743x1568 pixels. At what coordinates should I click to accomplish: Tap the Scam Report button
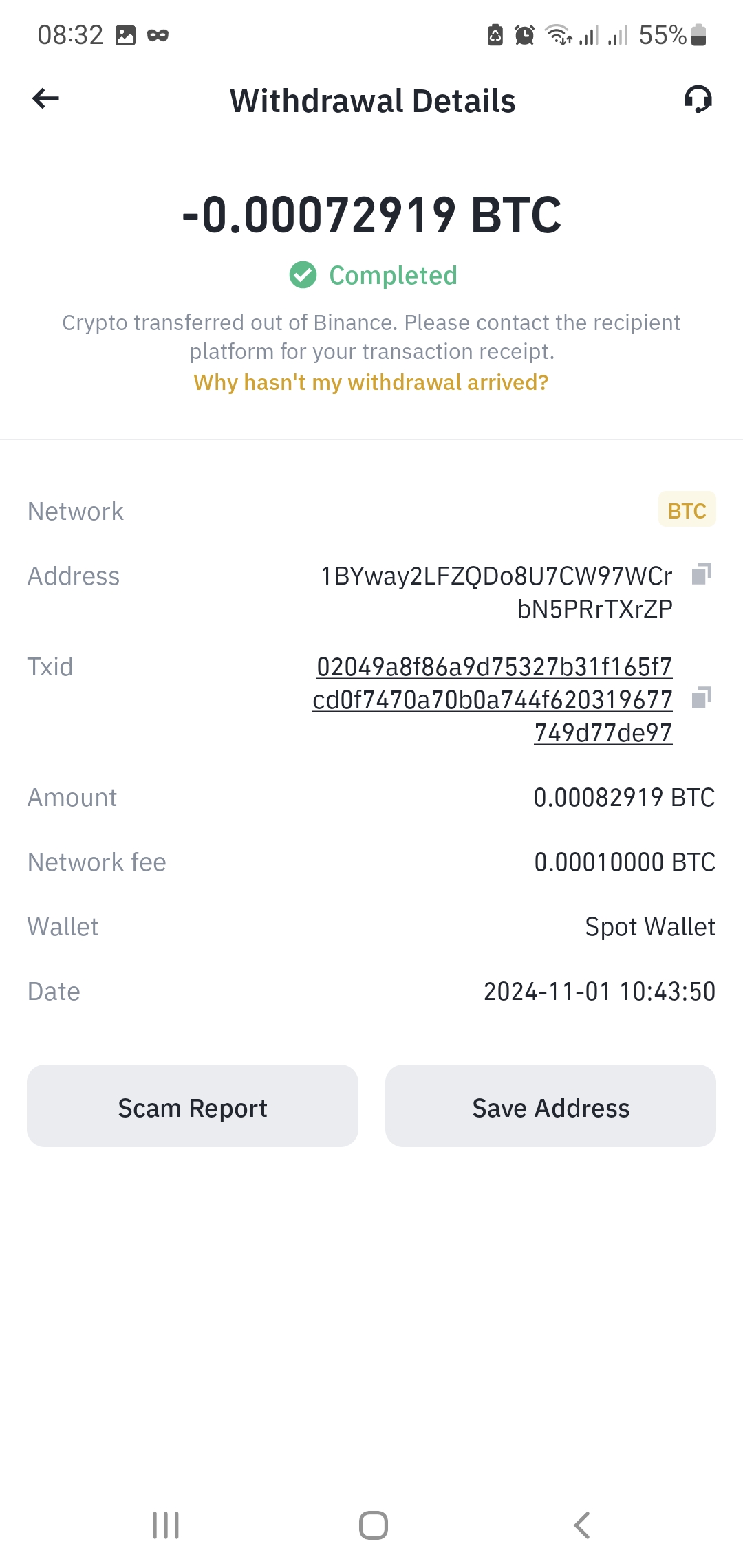193,1106
